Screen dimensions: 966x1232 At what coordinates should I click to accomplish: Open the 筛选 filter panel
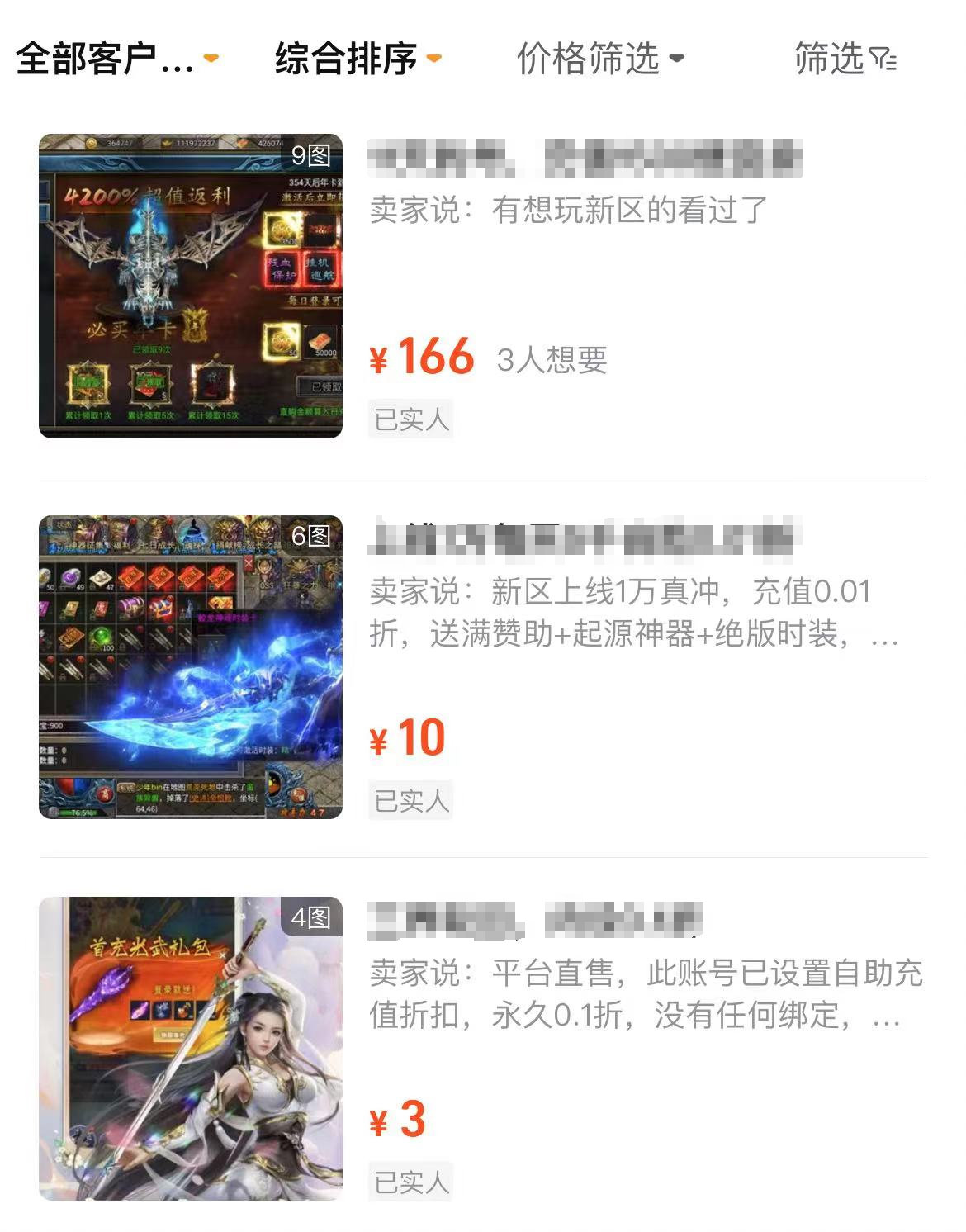(845, 59)
